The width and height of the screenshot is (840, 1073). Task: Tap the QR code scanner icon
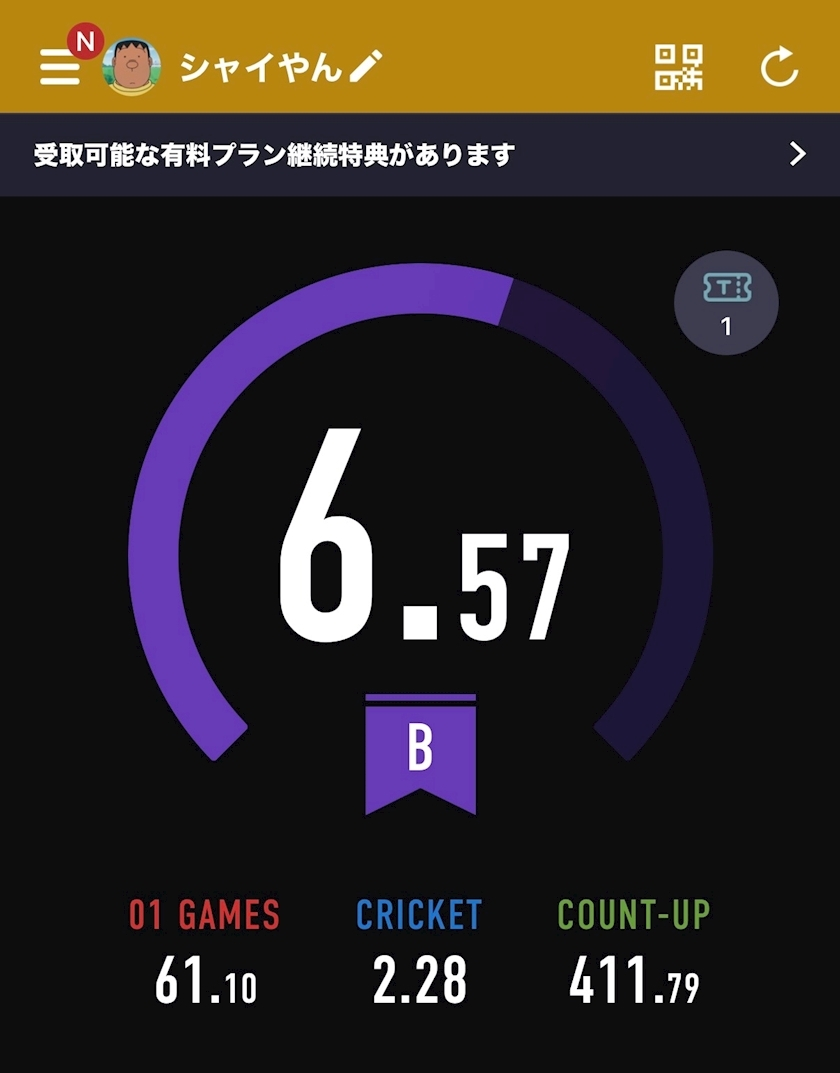[x=680, y=66]
